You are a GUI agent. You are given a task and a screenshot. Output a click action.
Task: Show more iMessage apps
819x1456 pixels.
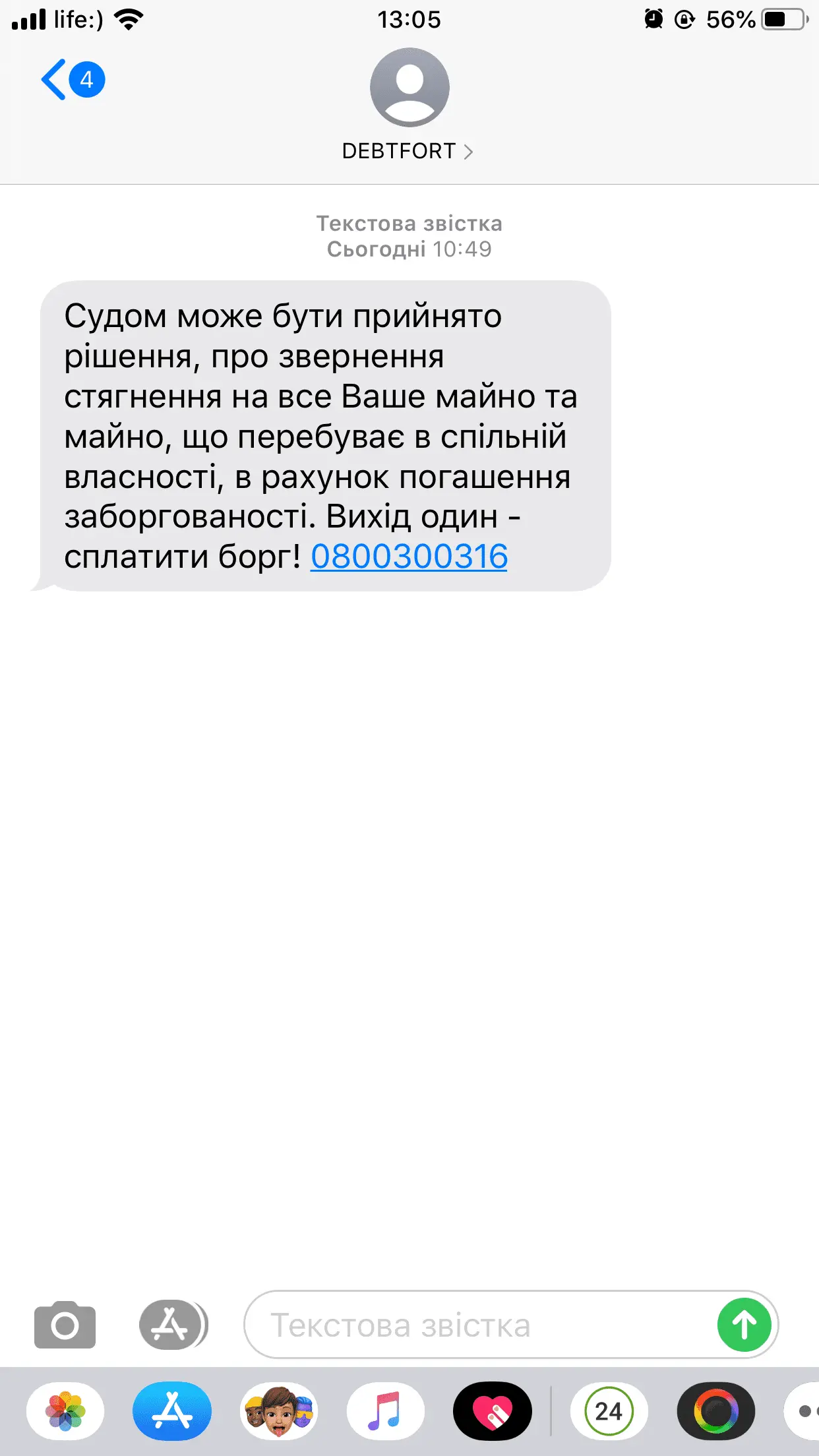(804, 1411)
